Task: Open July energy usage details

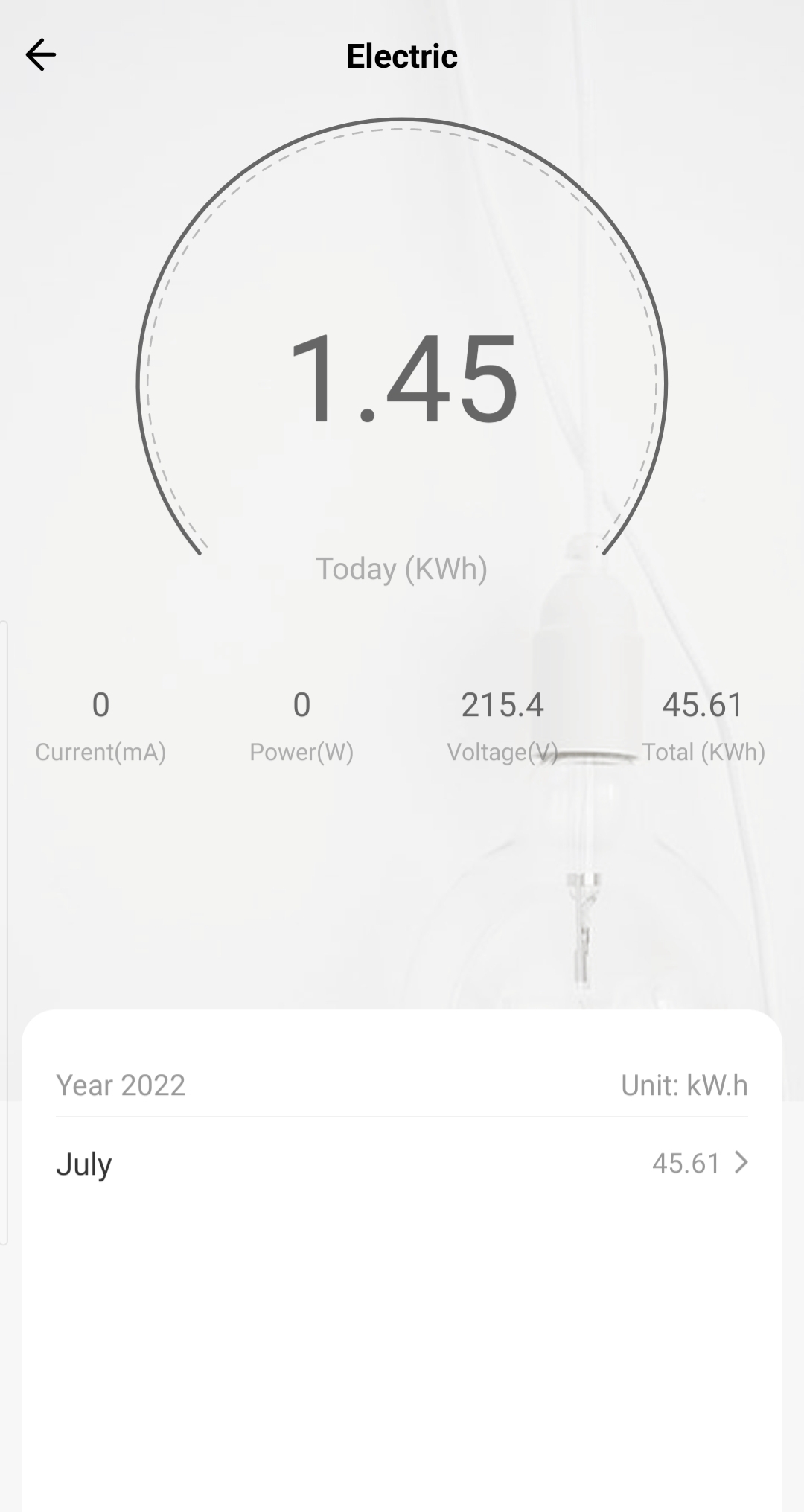Action: point(402,1163)
